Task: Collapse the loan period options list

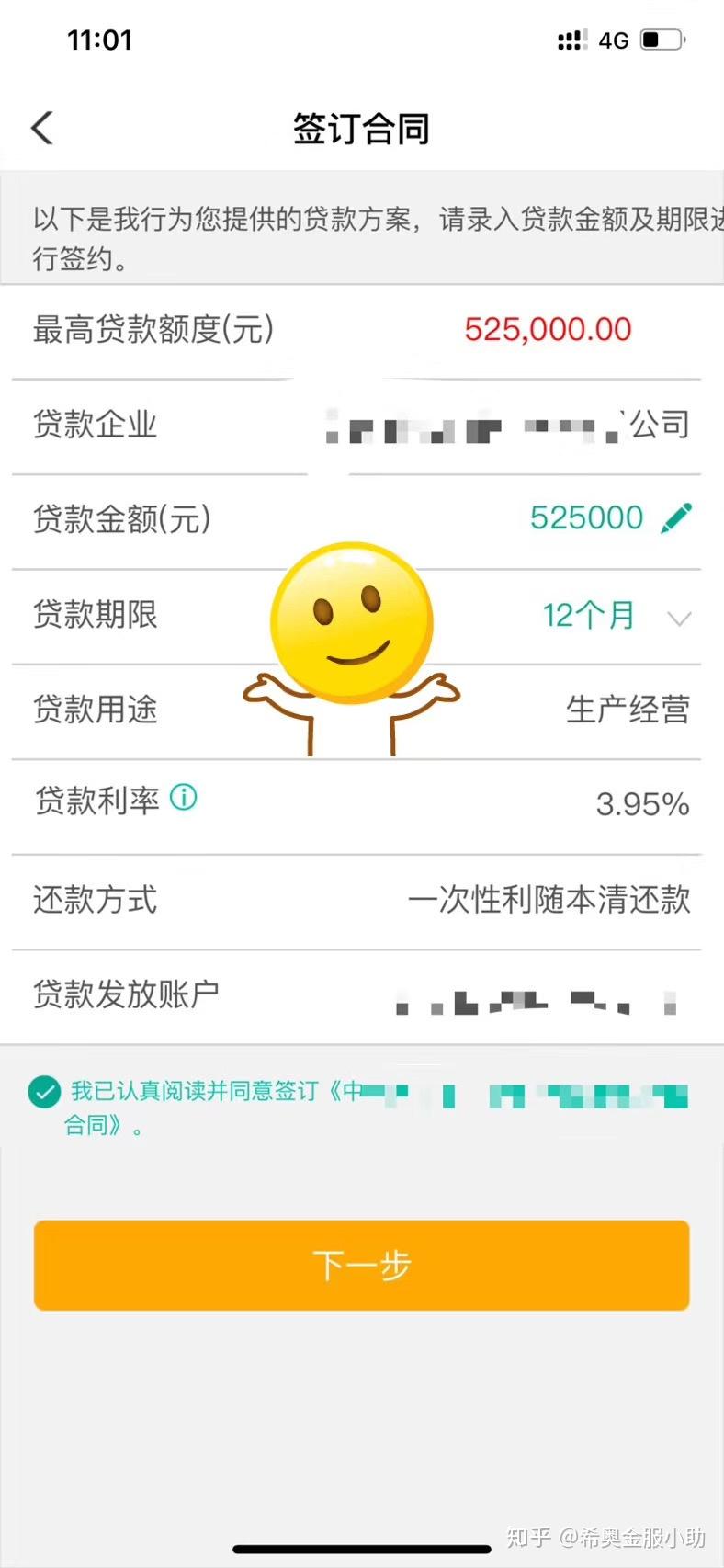Action: (x=678, y=618)
